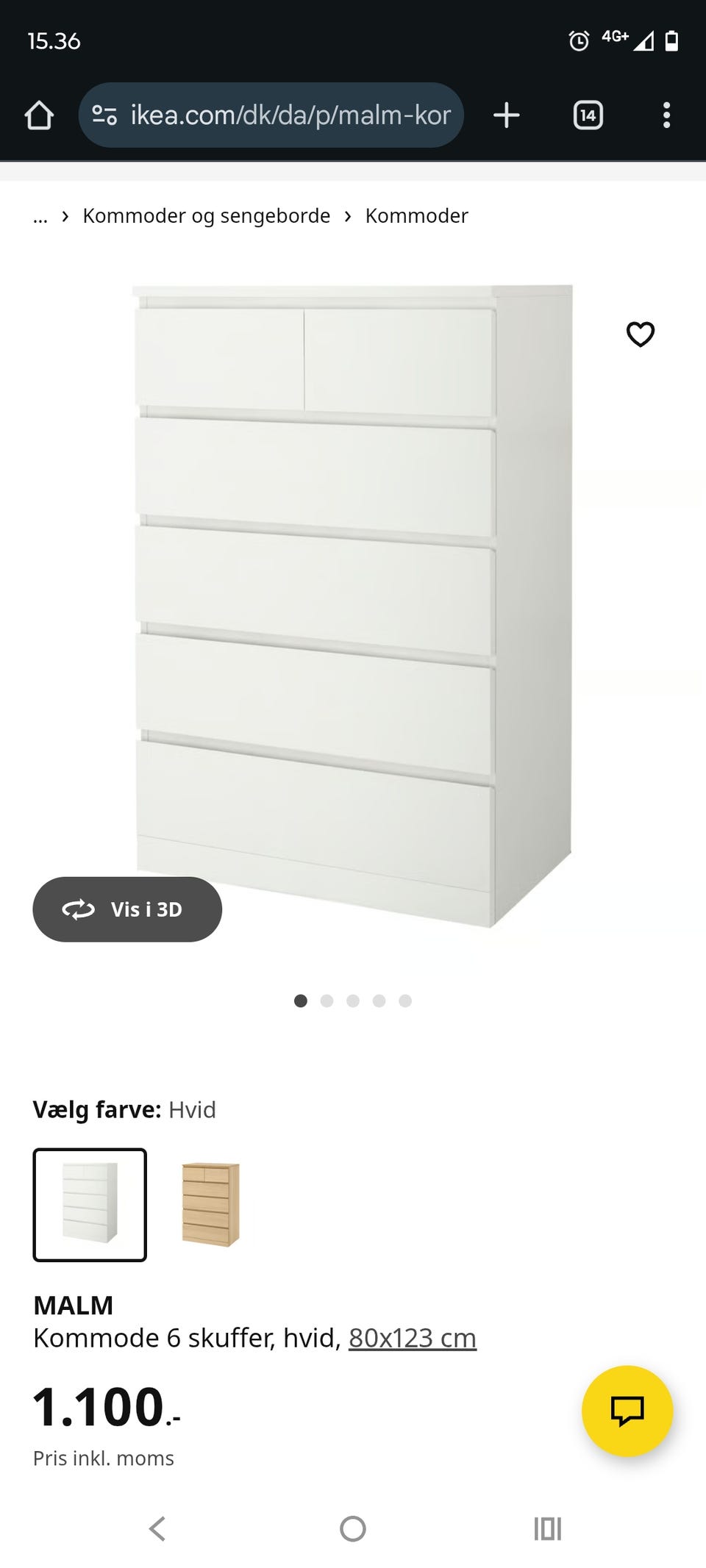Viewport: 706px width, 1568px height.
Task: Tap the site permissions icon in the address bar
Action: tap(105, 115)
